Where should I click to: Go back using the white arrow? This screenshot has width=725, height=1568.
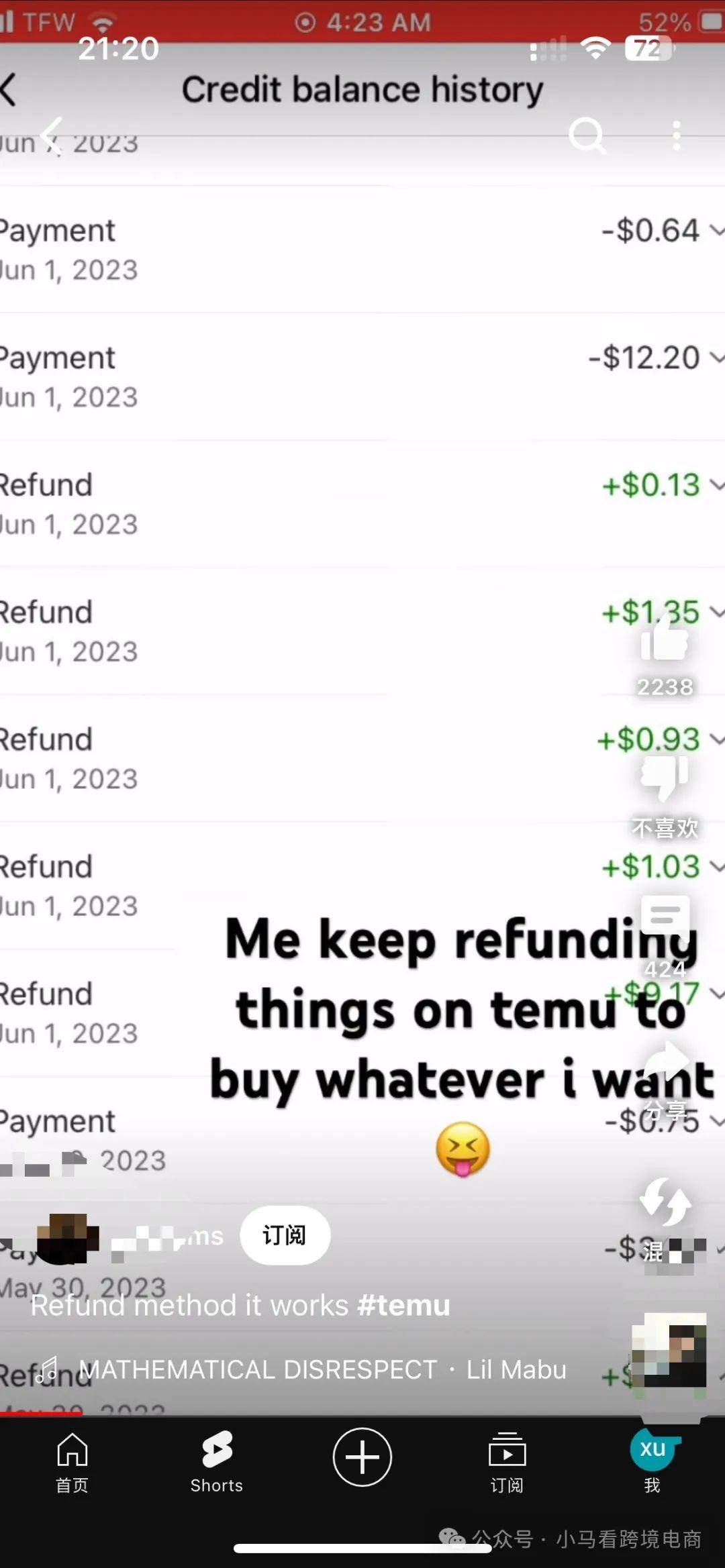[51, 135]
